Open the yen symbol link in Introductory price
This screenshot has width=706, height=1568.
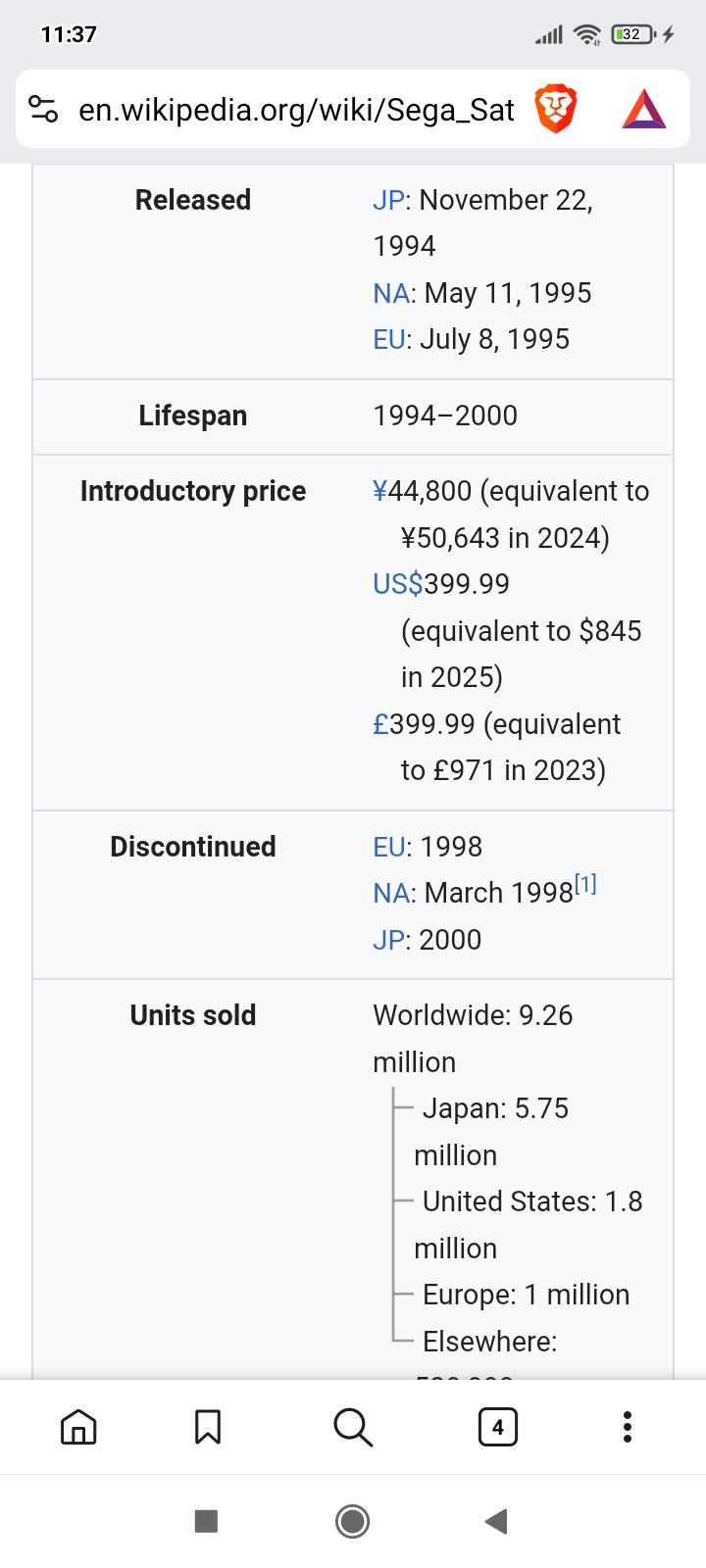[380, 491]
